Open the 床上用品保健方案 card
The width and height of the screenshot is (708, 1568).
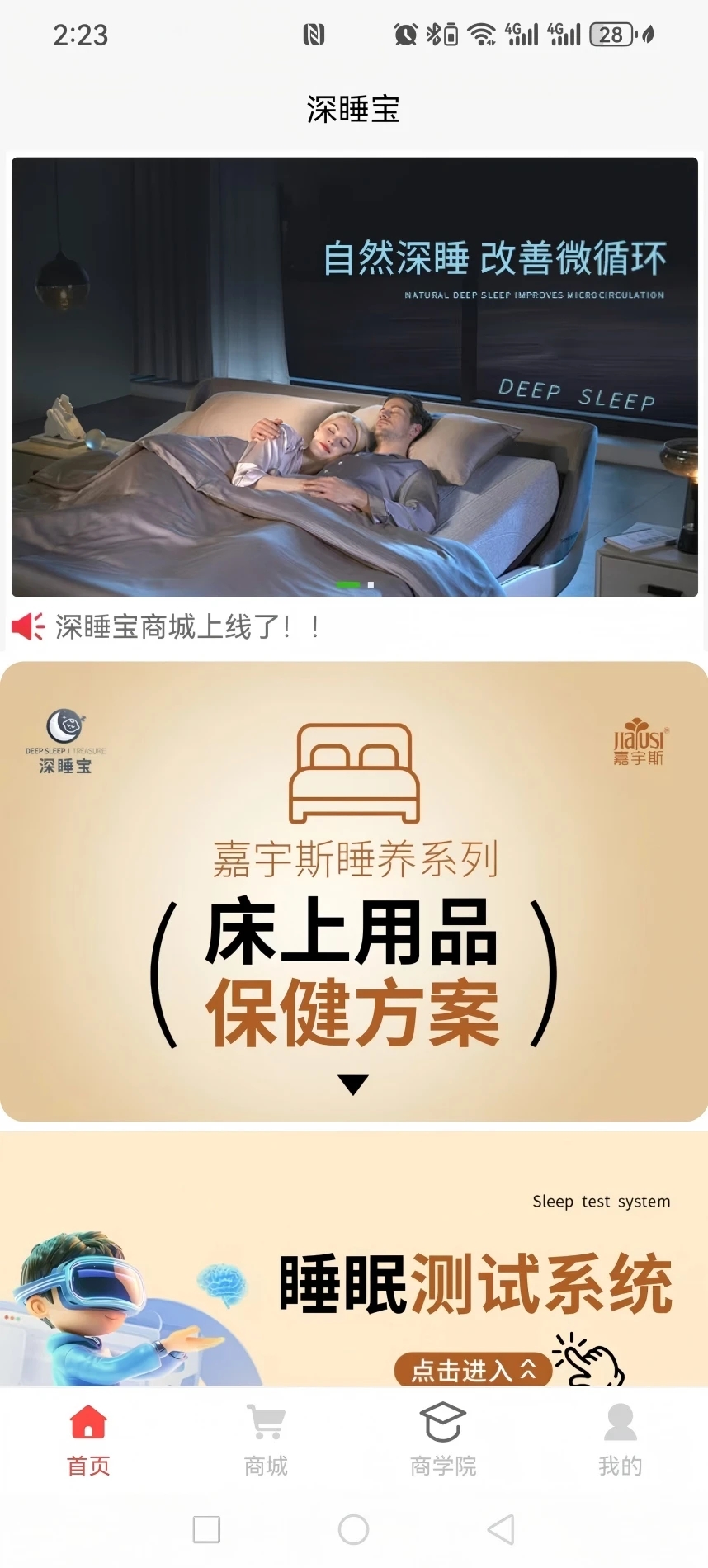coord(353,891)
